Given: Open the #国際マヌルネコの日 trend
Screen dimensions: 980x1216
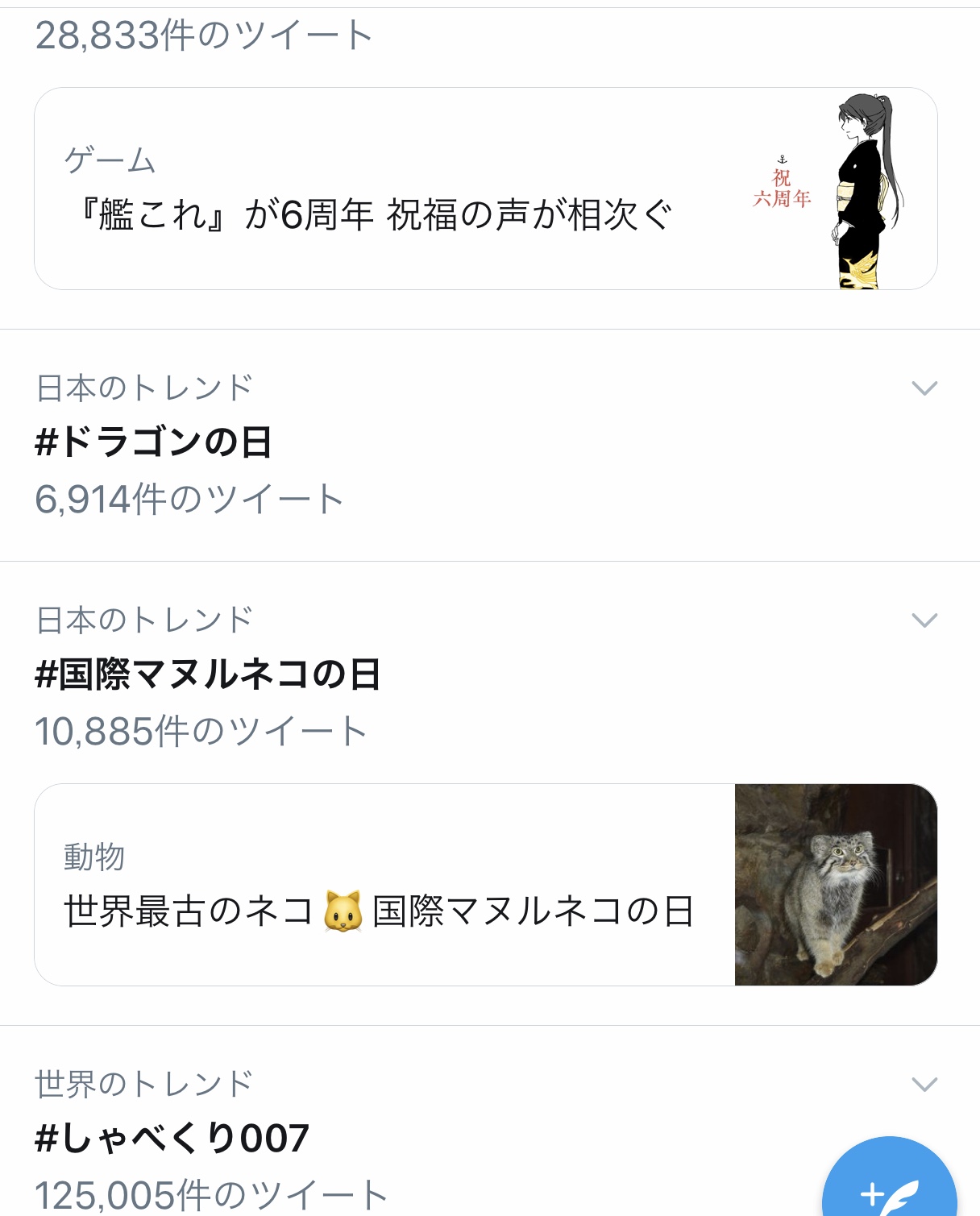Looking at the screenshot, I should click(x=208, y=674).
